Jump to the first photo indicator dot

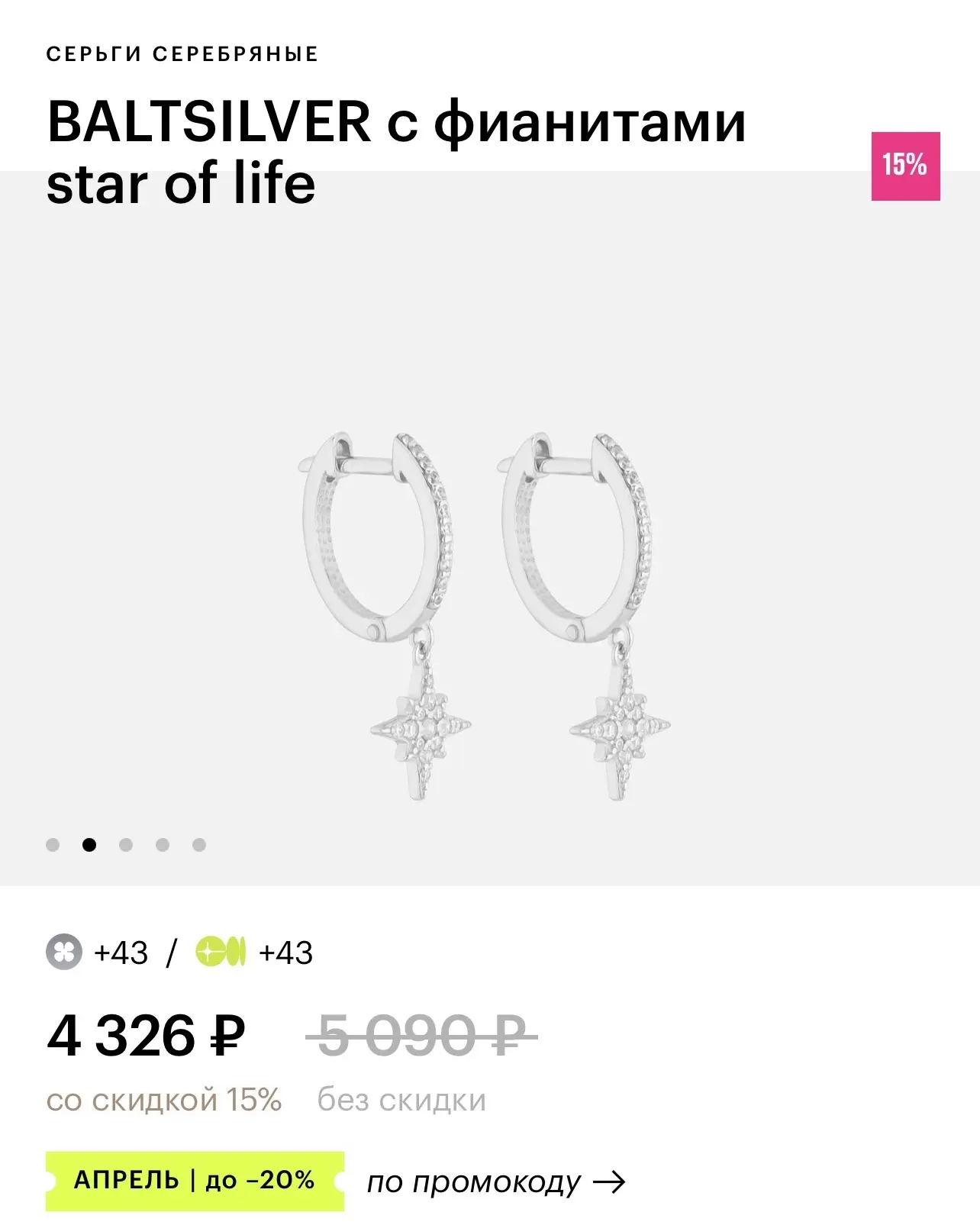(x=53, y=845)
